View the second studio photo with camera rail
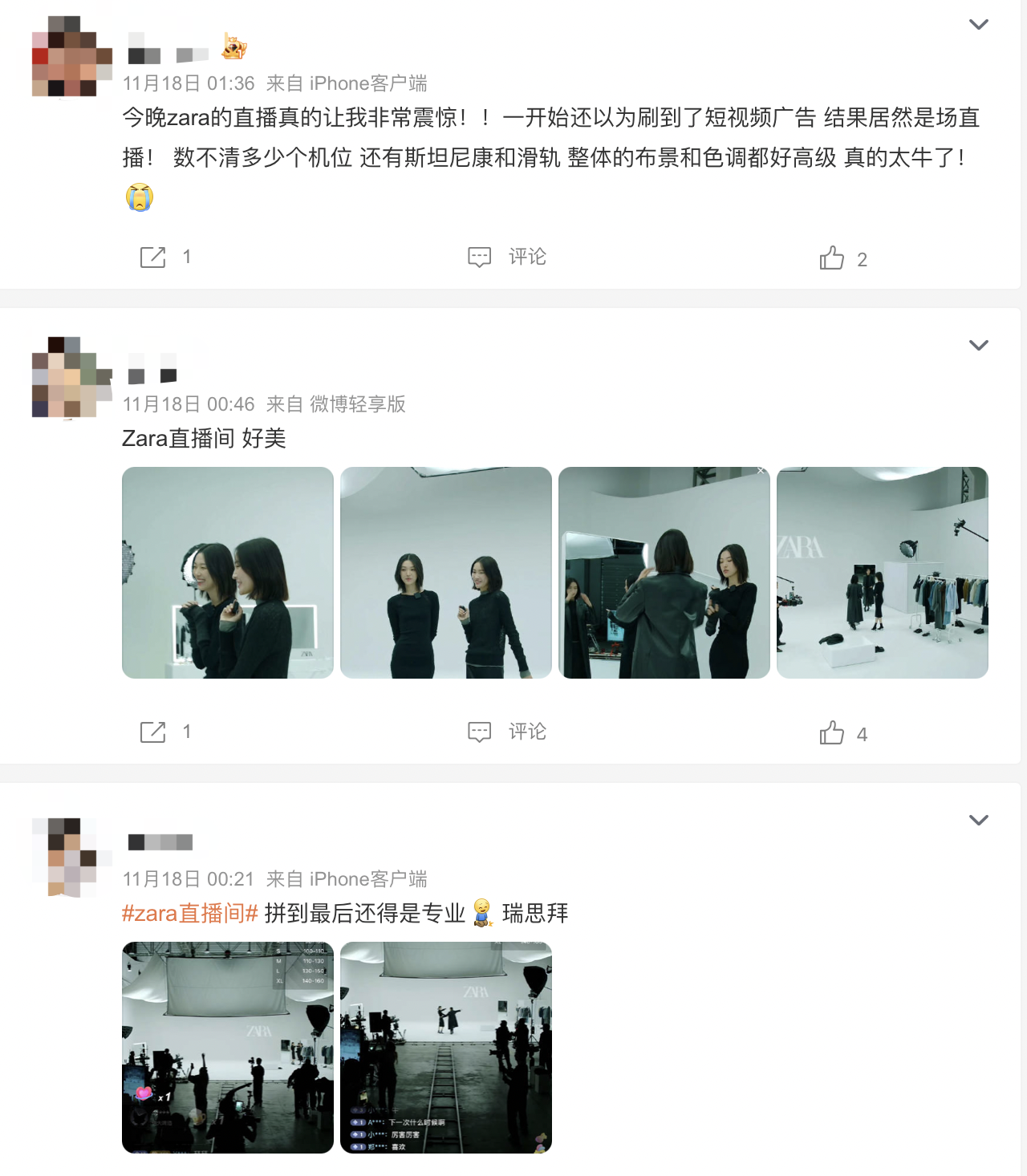 (x=446, y=1048)
